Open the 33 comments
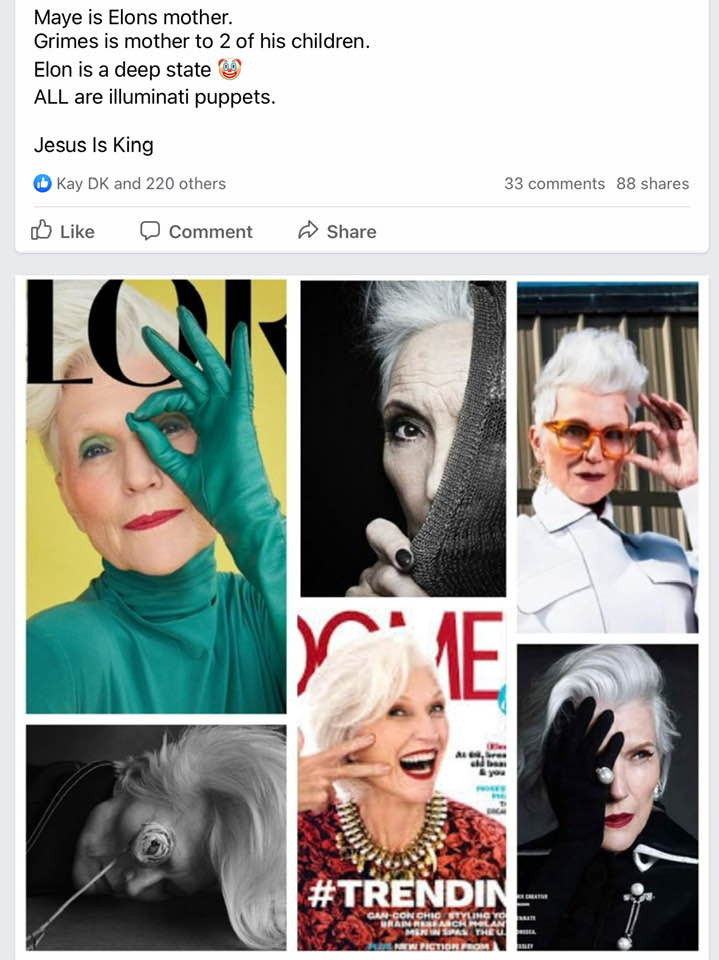This screenshot has width=719, height=960. (554, 183)
